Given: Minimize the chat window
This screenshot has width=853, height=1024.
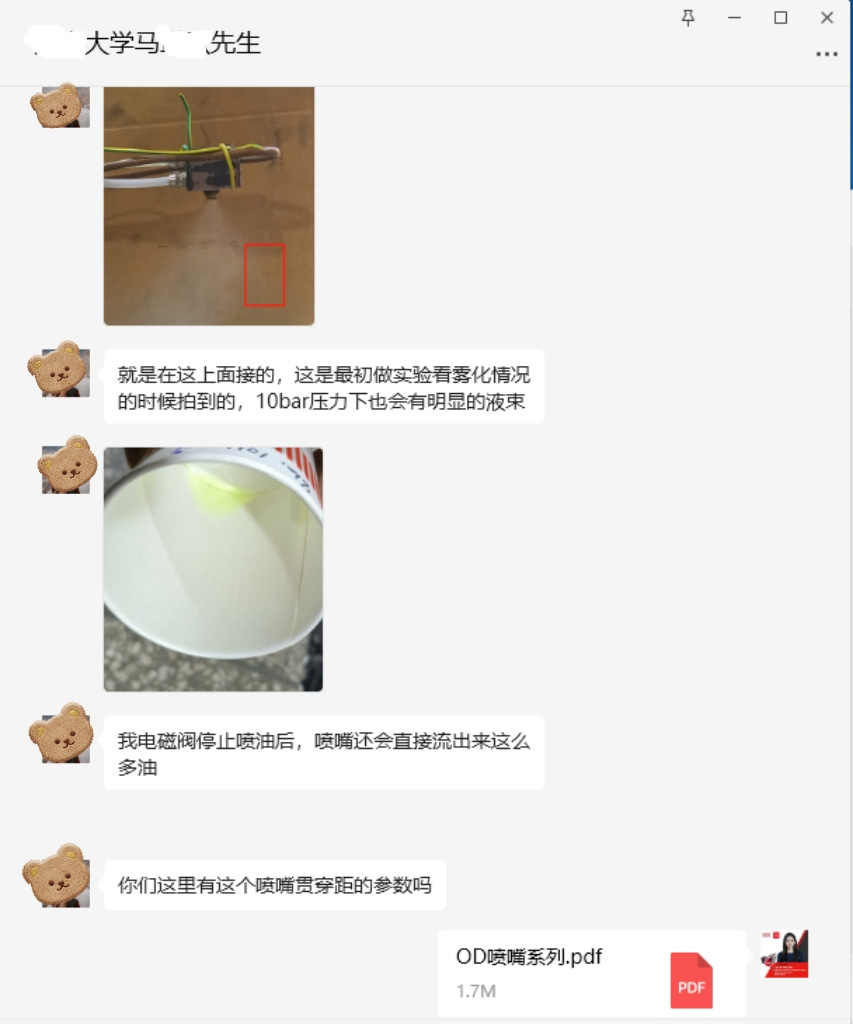Looking at the screenshot, I should 735,17.
